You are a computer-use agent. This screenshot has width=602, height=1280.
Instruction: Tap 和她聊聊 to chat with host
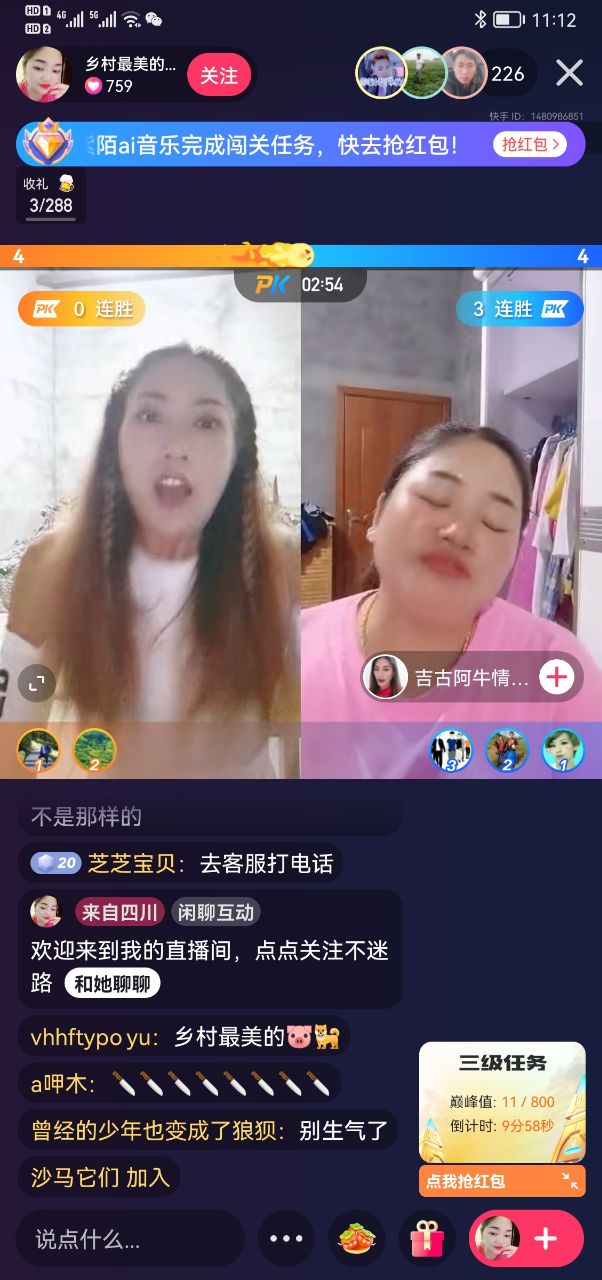112,984
